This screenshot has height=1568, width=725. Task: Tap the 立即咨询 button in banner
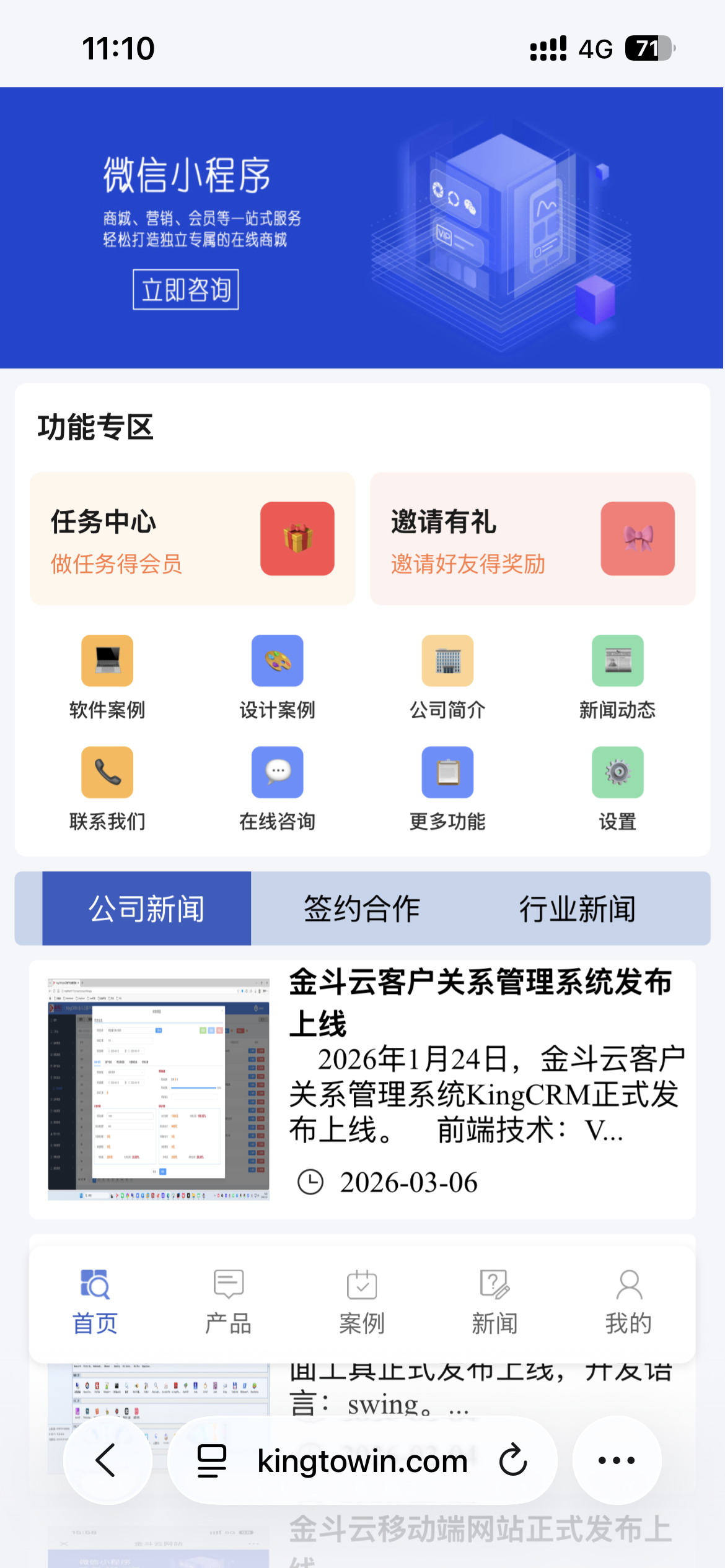click(x=185, y=289)
